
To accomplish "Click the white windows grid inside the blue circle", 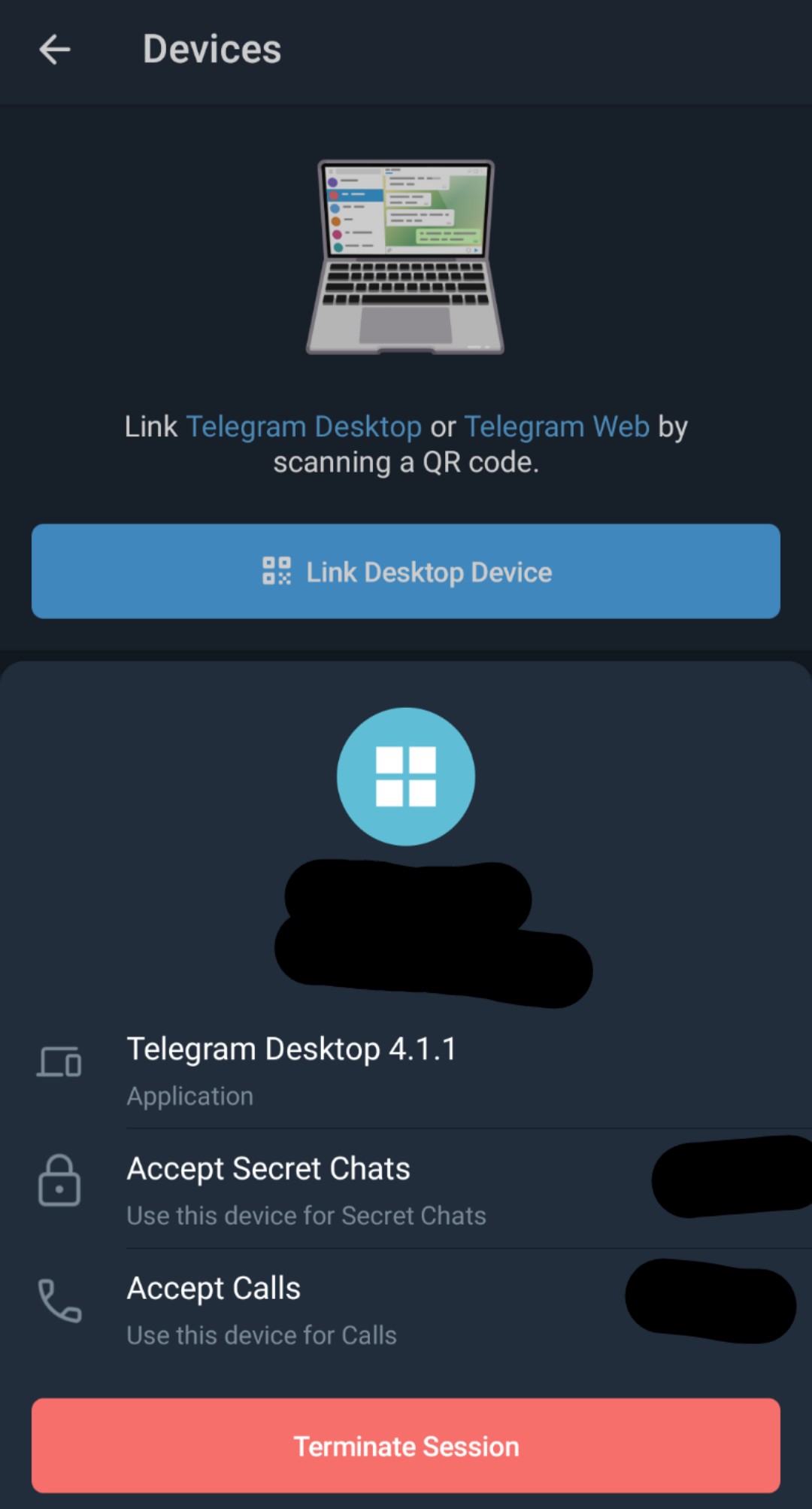I will click(406, 776).
